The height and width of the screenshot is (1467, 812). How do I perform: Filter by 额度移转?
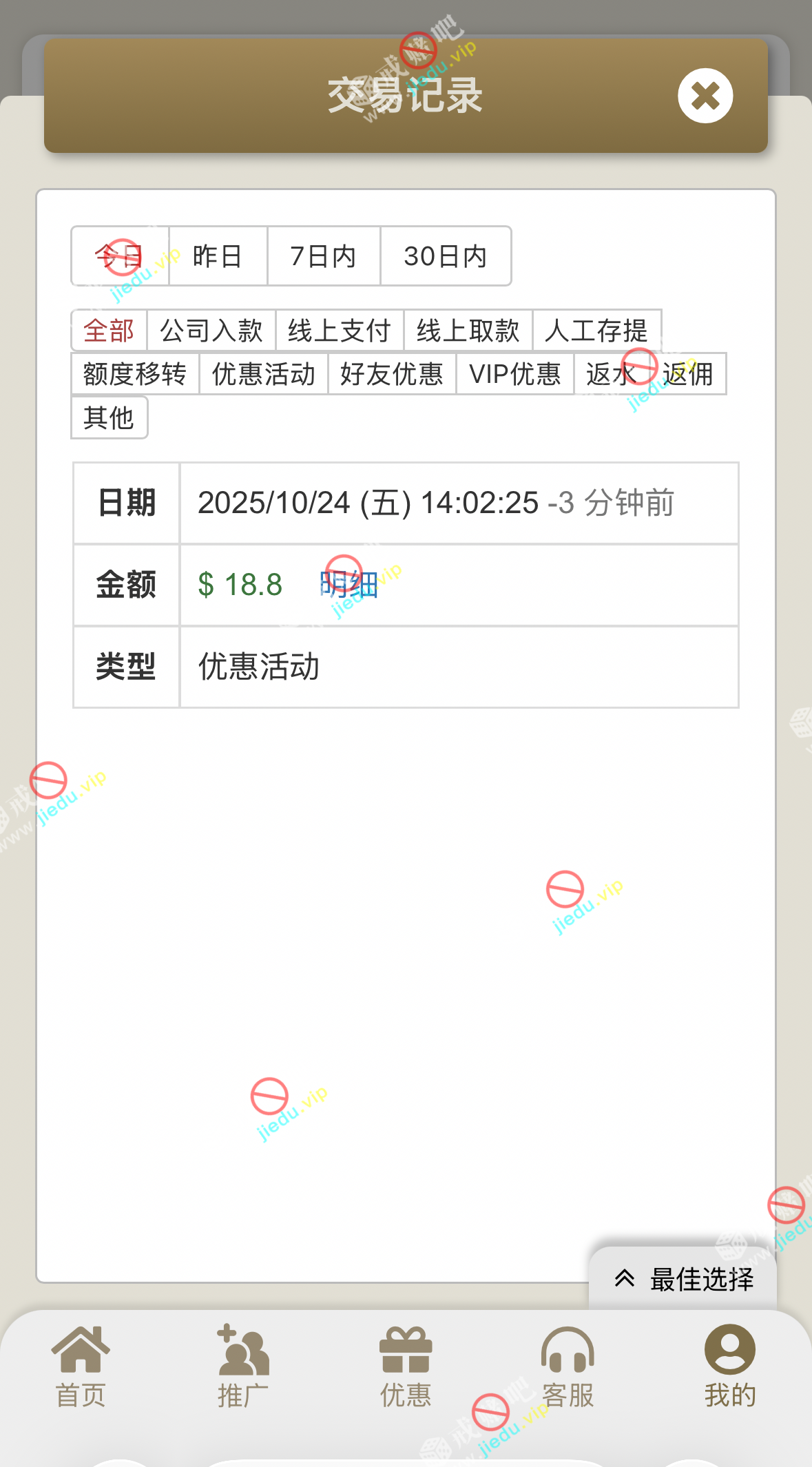pos(135,374)
